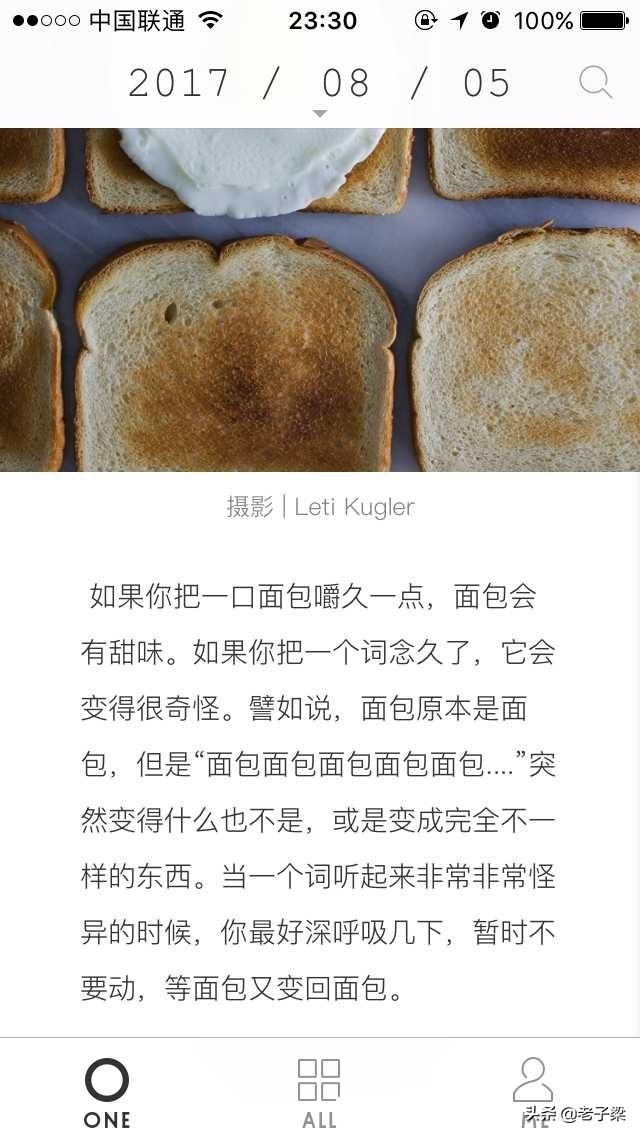Open the search magnifier icon

tap(596, 83)
